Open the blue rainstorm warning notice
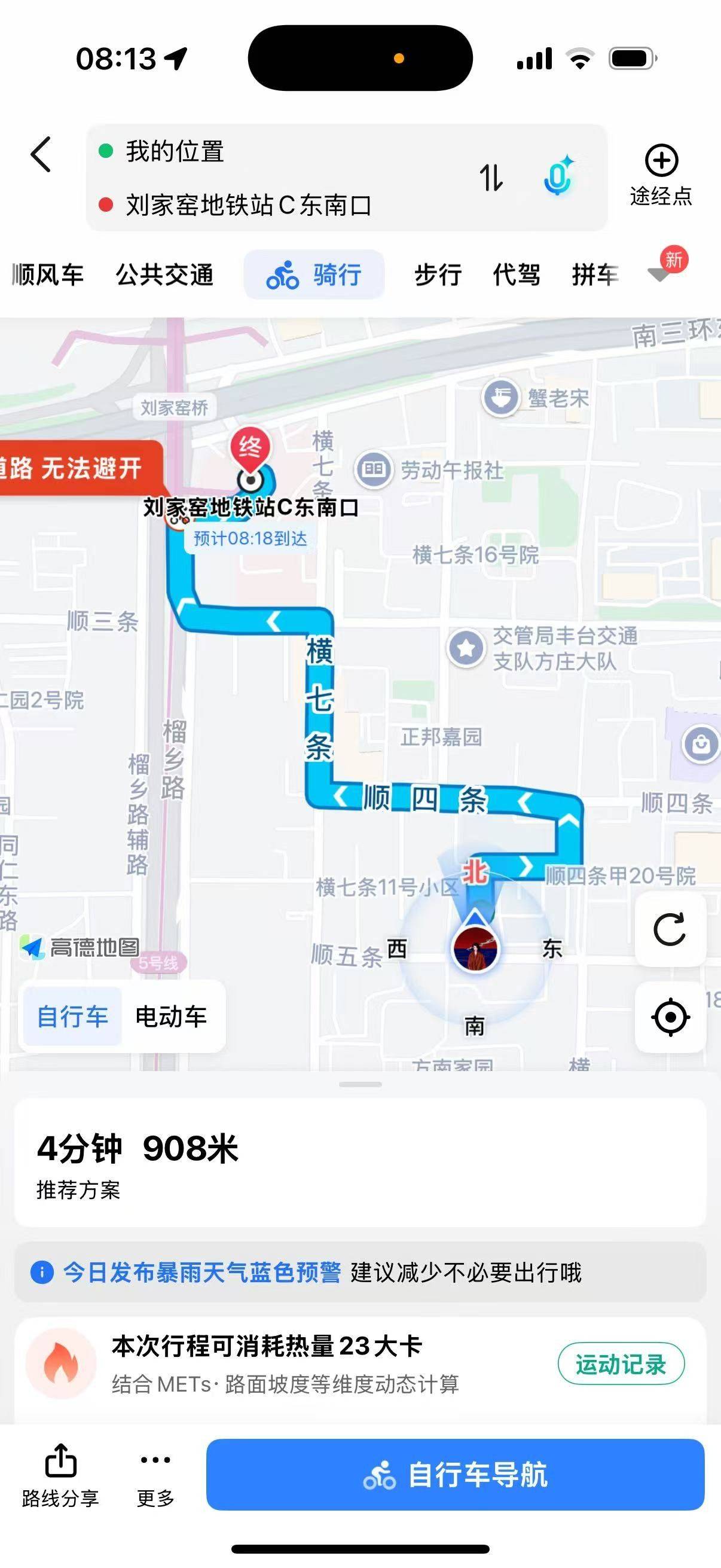The width and height of the screenshot is (721, 1568). pos(360,1273)
